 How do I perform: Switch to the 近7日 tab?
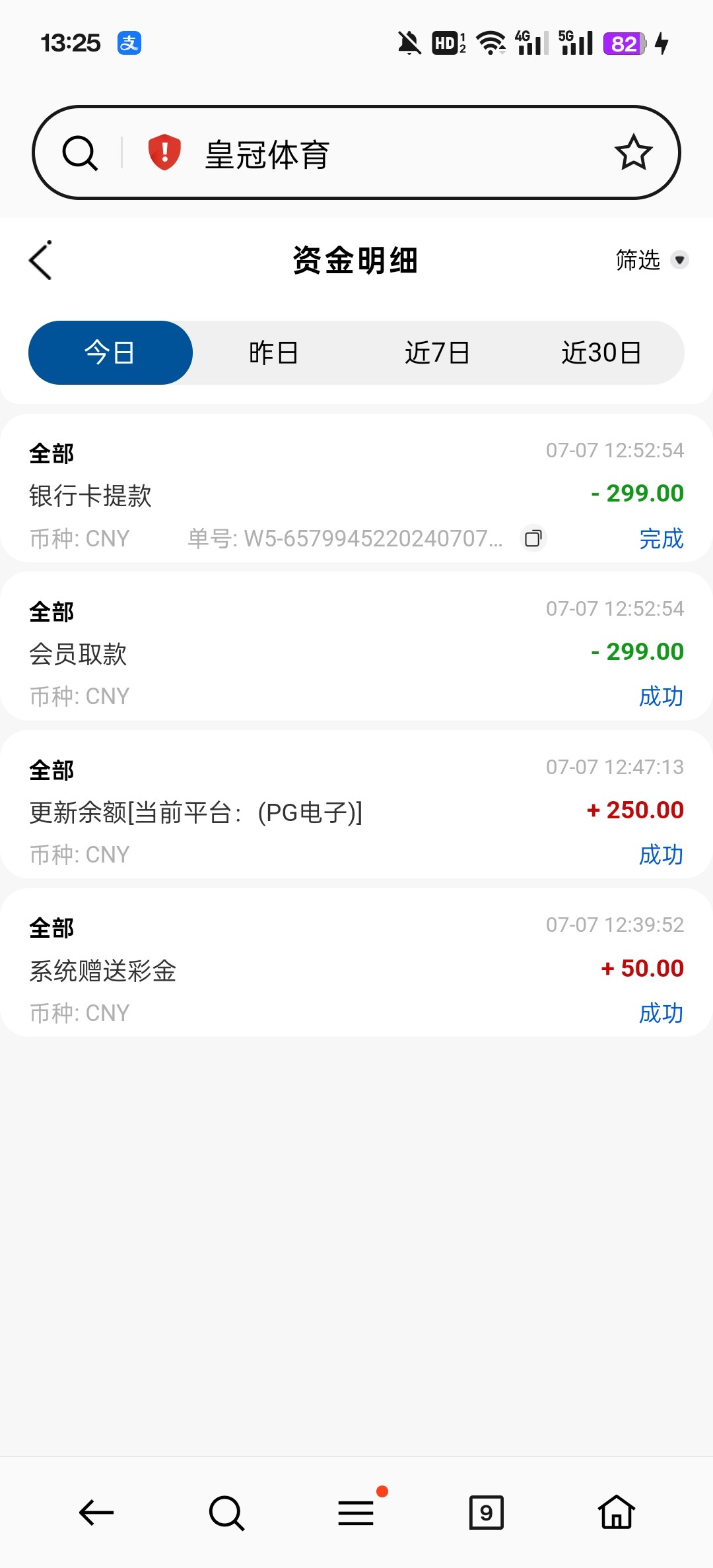pos(437,352)
